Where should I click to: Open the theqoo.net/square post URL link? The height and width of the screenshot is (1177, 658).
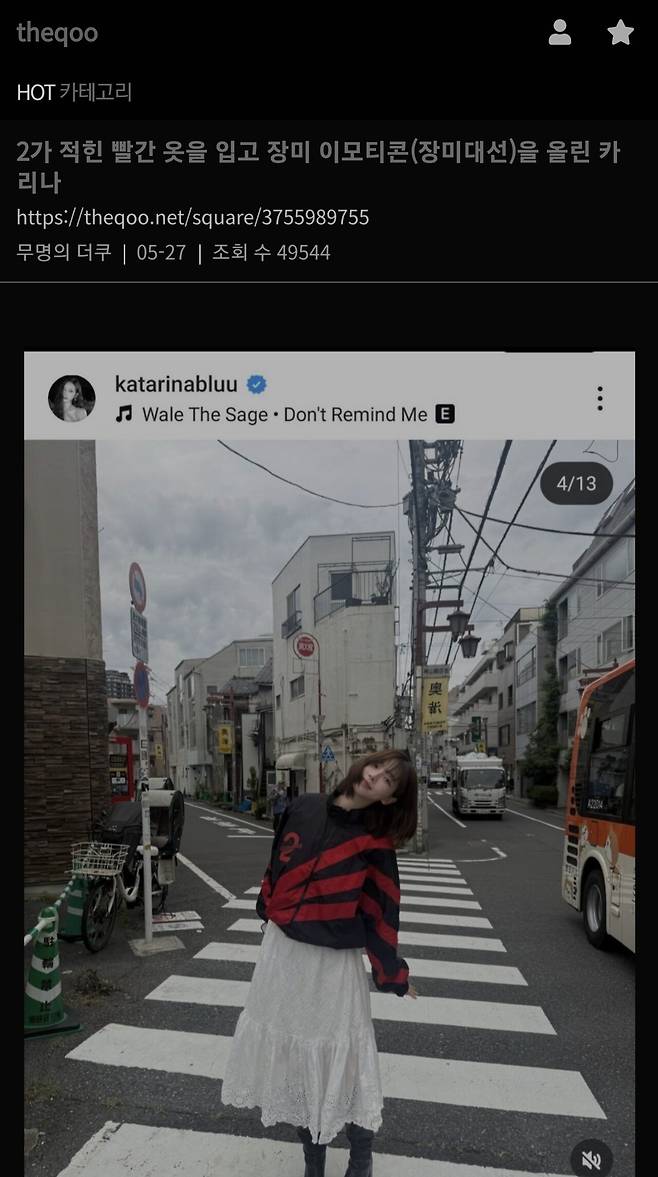coord(193,217)
